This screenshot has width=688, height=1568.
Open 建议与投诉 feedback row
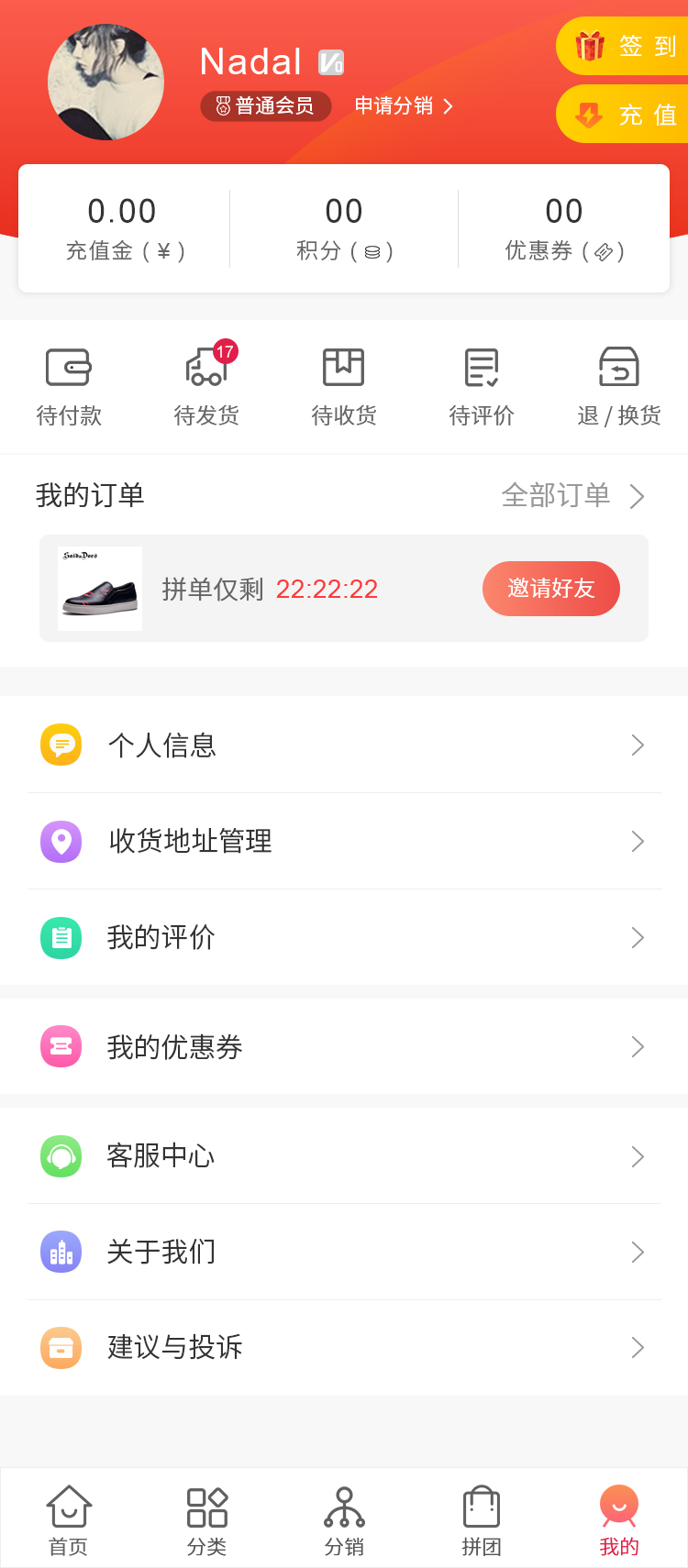click(344, 1347)
